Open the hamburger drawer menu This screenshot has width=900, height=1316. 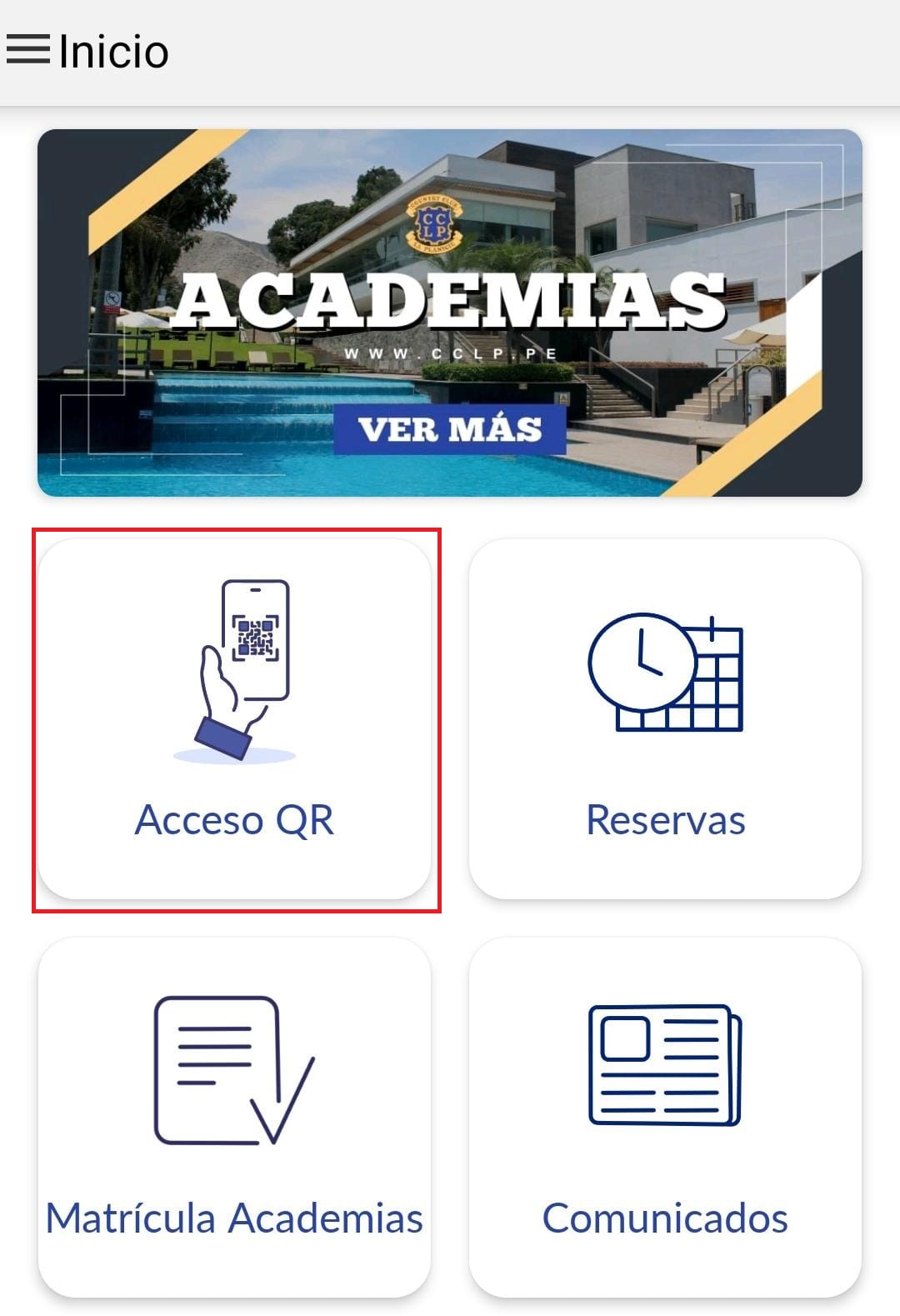28,50
